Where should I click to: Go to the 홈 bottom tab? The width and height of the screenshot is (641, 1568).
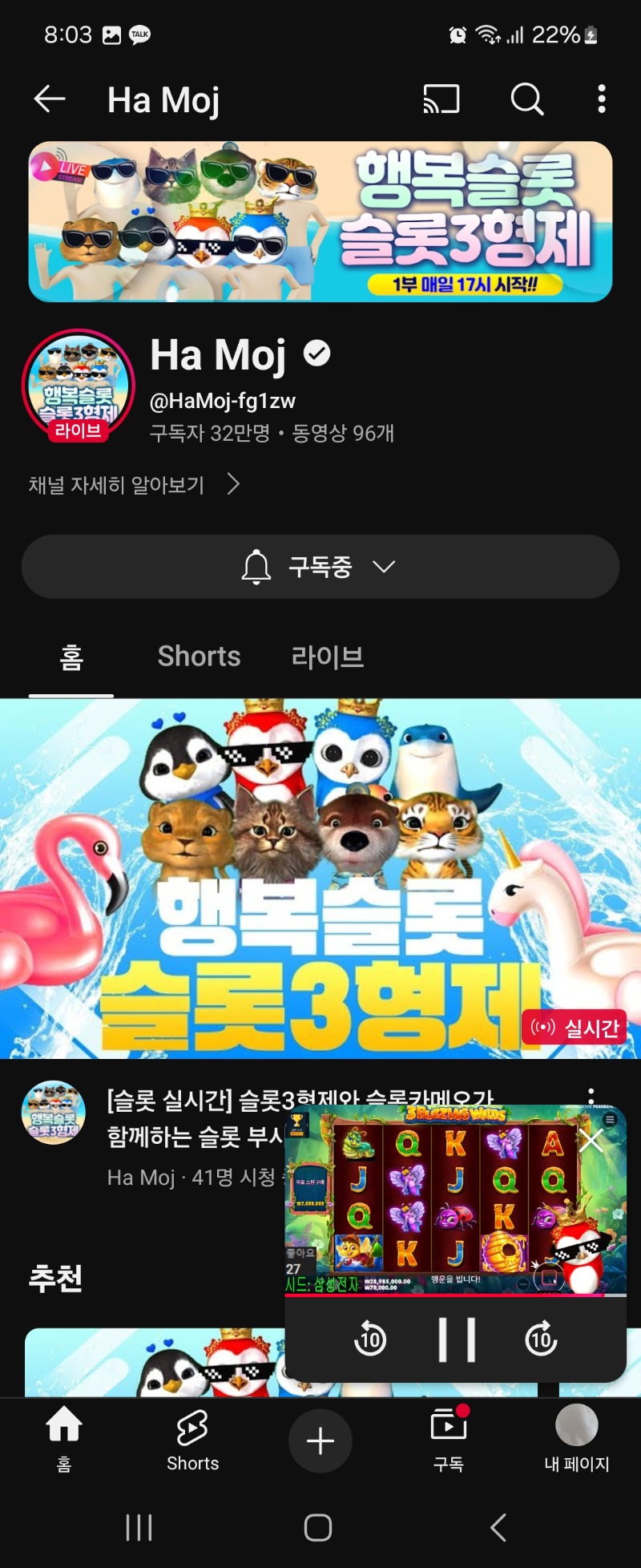point(64,1440)
